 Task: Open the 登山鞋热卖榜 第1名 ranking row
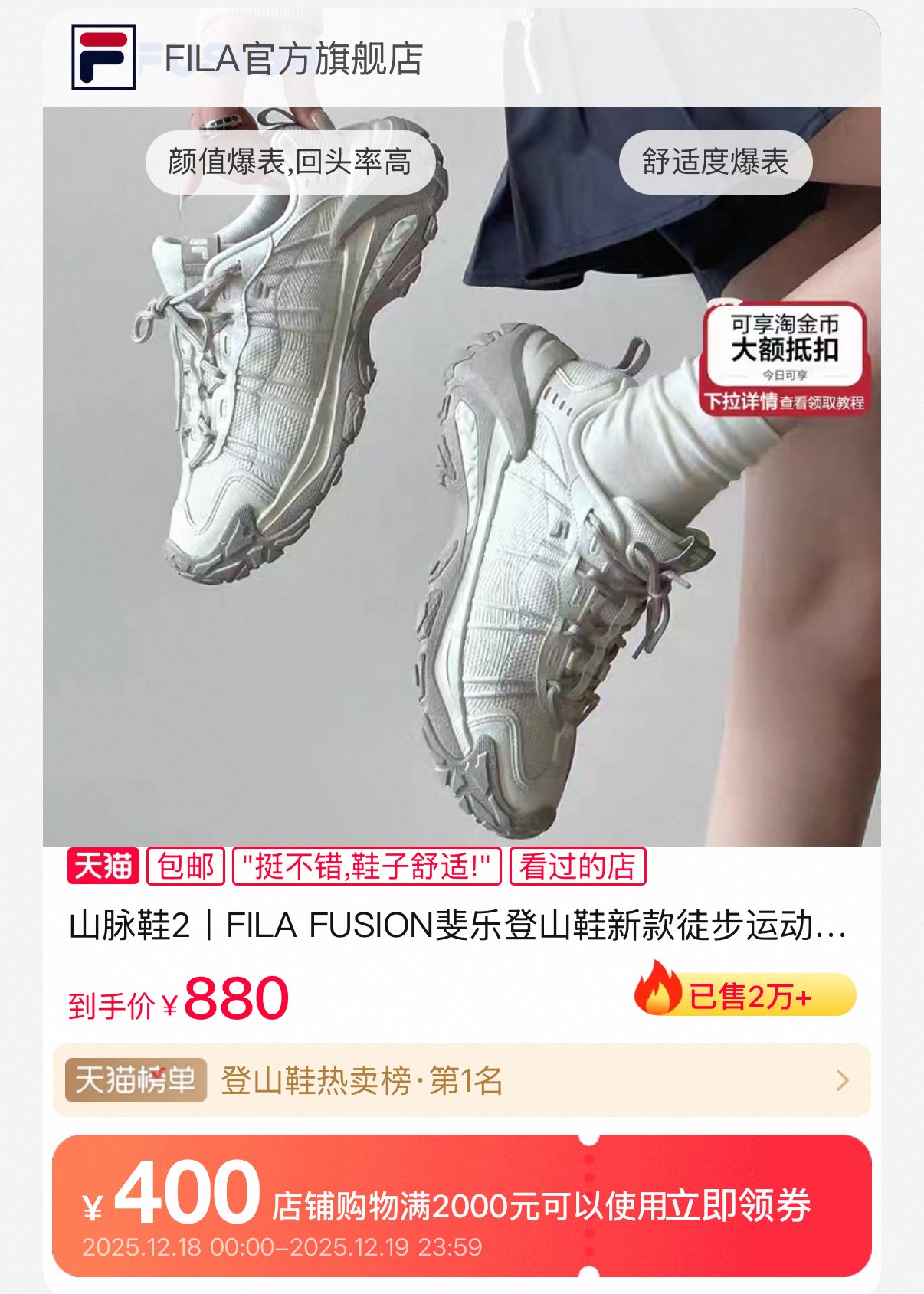461,1080
